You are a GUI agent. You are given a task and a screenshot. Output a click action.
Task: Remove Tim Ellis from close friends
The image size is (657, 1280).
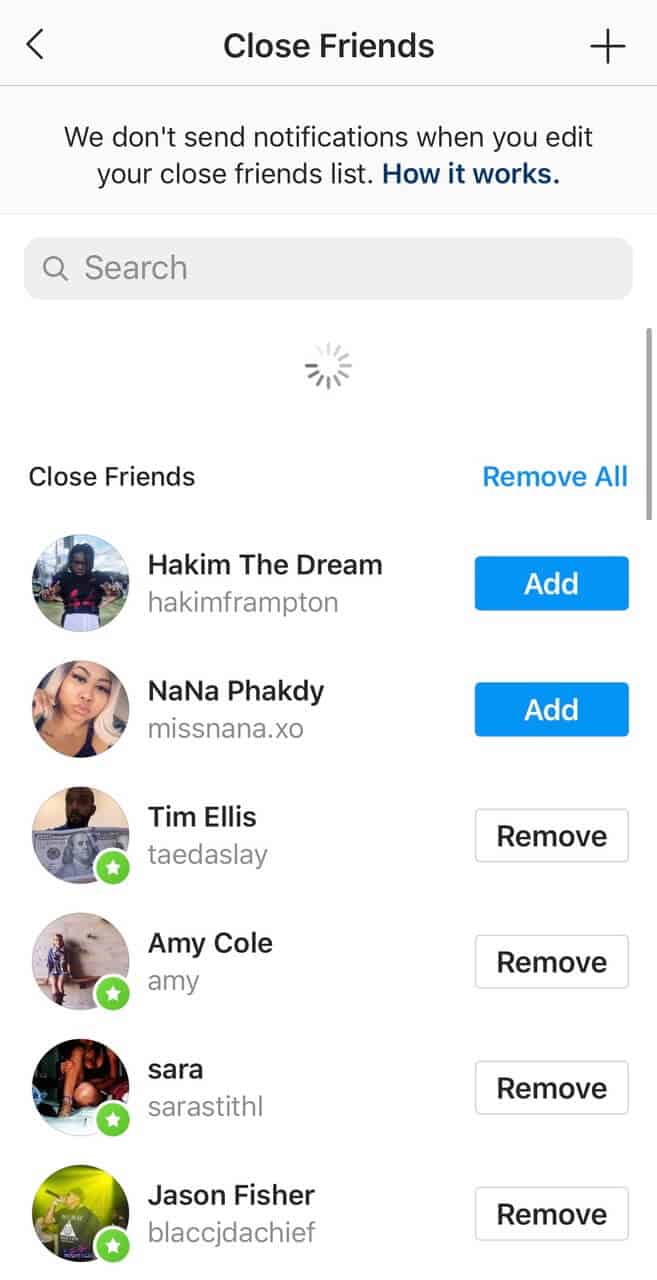[551, 836]
